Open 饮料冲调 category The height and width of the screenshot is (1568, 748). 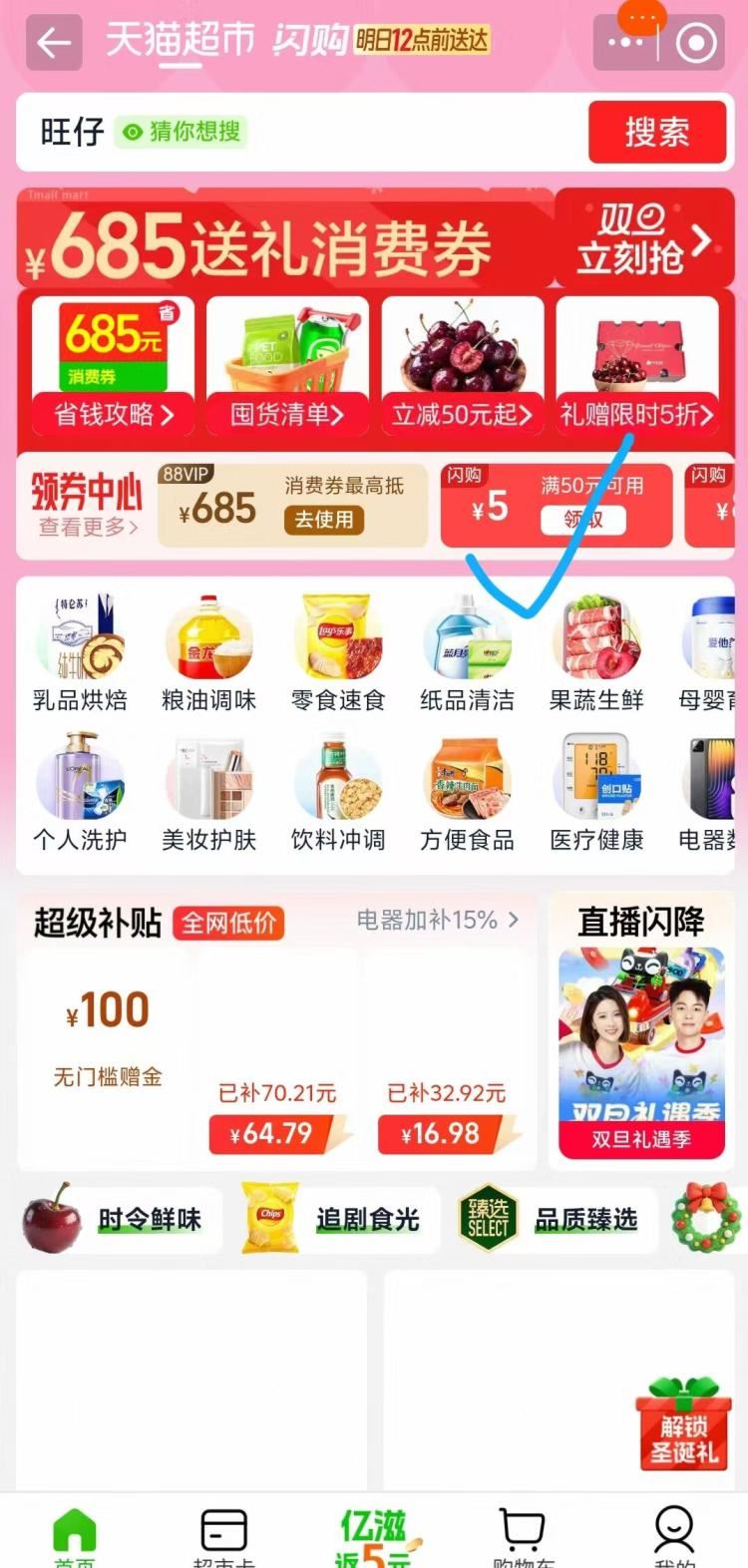pyautogui.click(x=338, y=793)
